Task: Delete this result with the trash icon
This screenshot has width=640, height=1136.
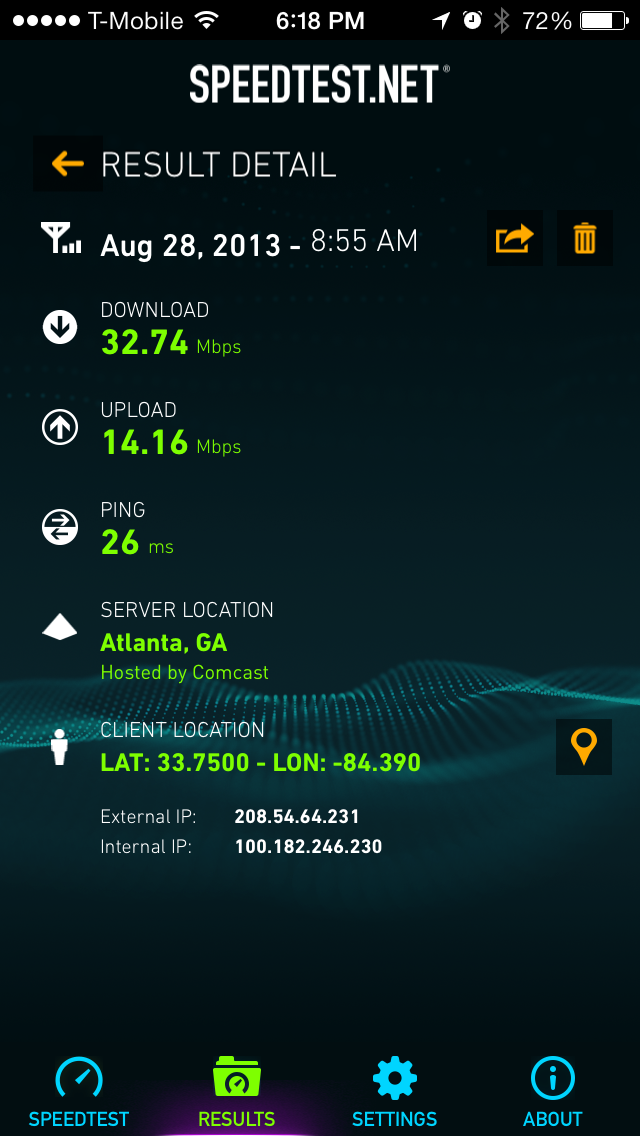Action: (x=585, y=238)
